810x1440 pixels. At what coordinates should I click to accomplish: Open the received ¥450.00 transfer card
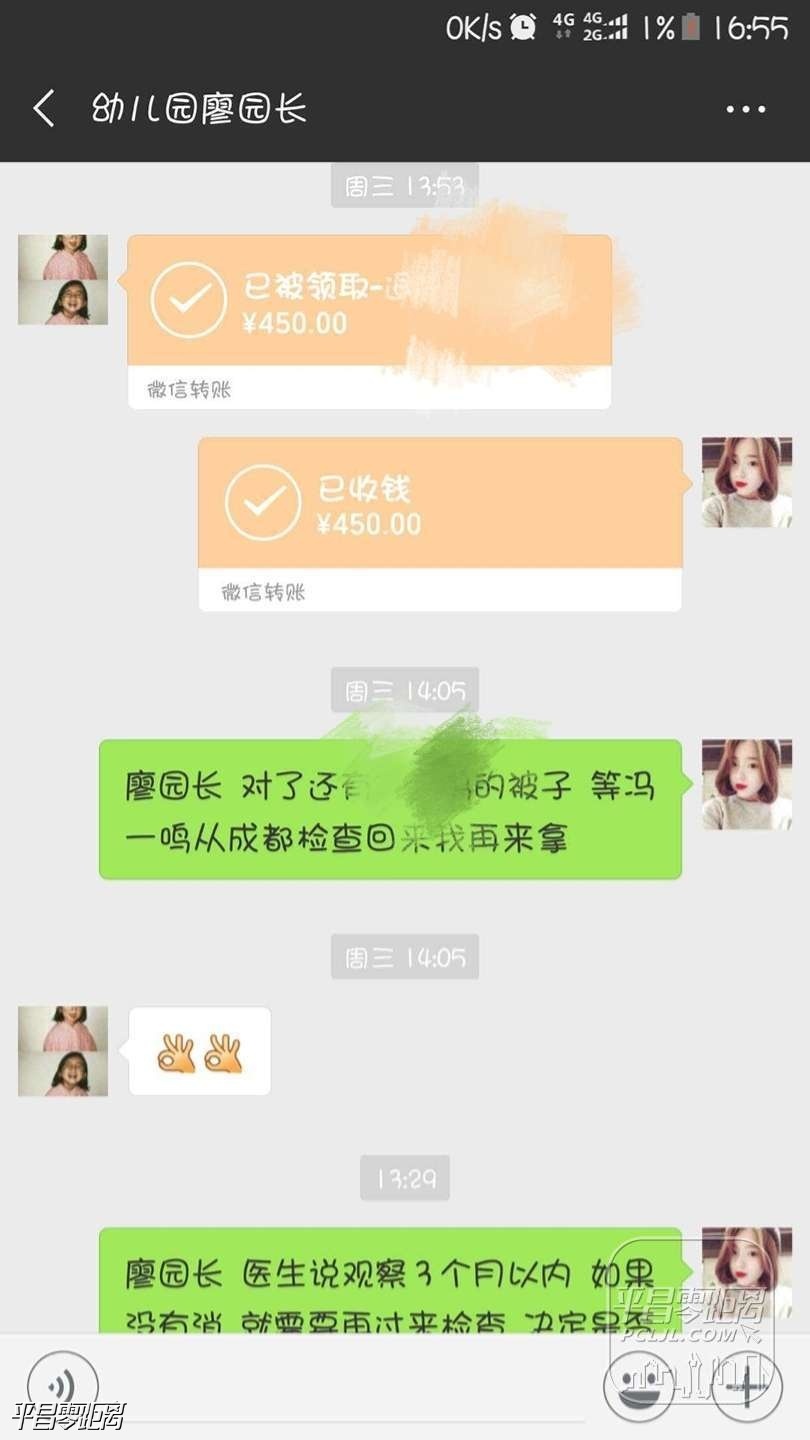pyautogui.click(x=368, y=320)
